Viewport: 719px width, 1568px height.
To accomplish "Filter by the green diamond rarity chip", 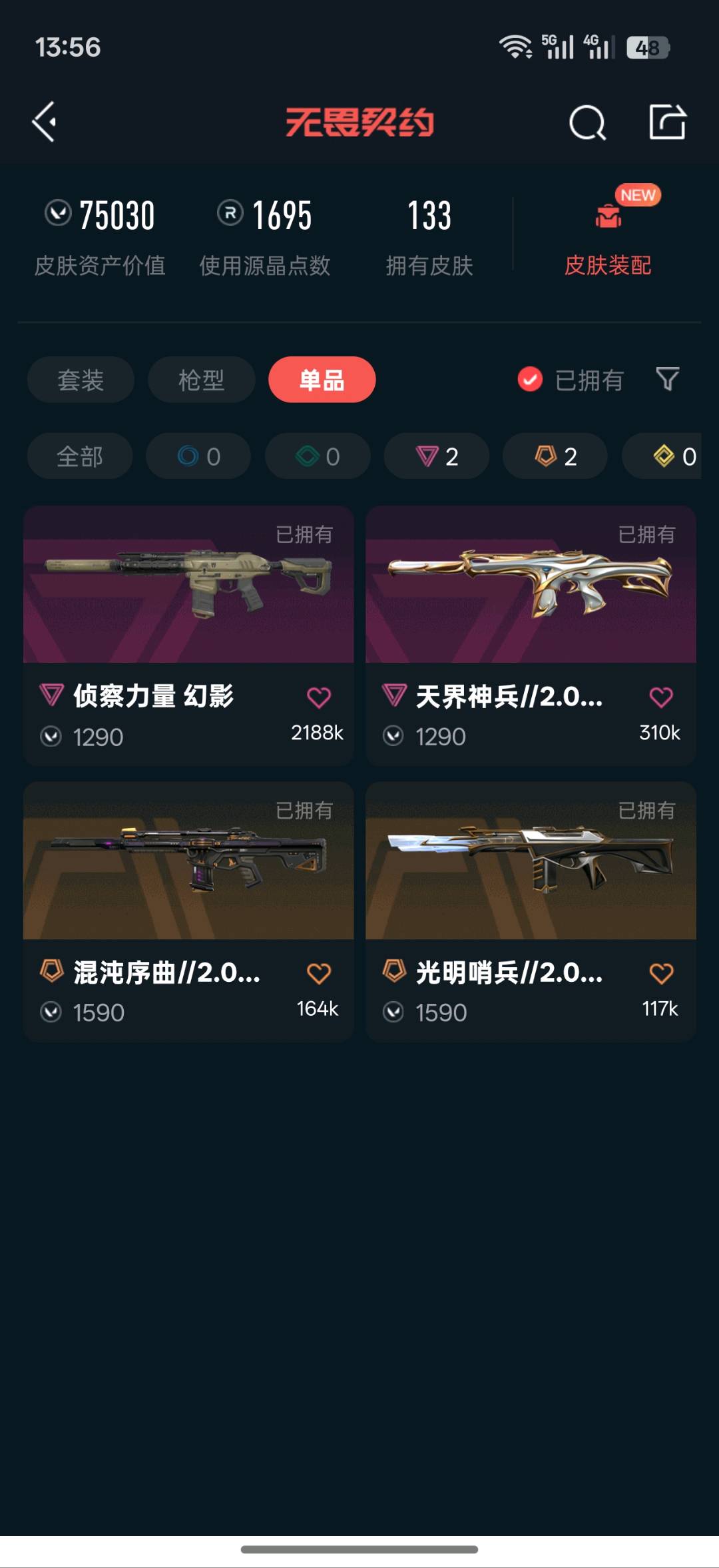I will (x=318, y=456).
